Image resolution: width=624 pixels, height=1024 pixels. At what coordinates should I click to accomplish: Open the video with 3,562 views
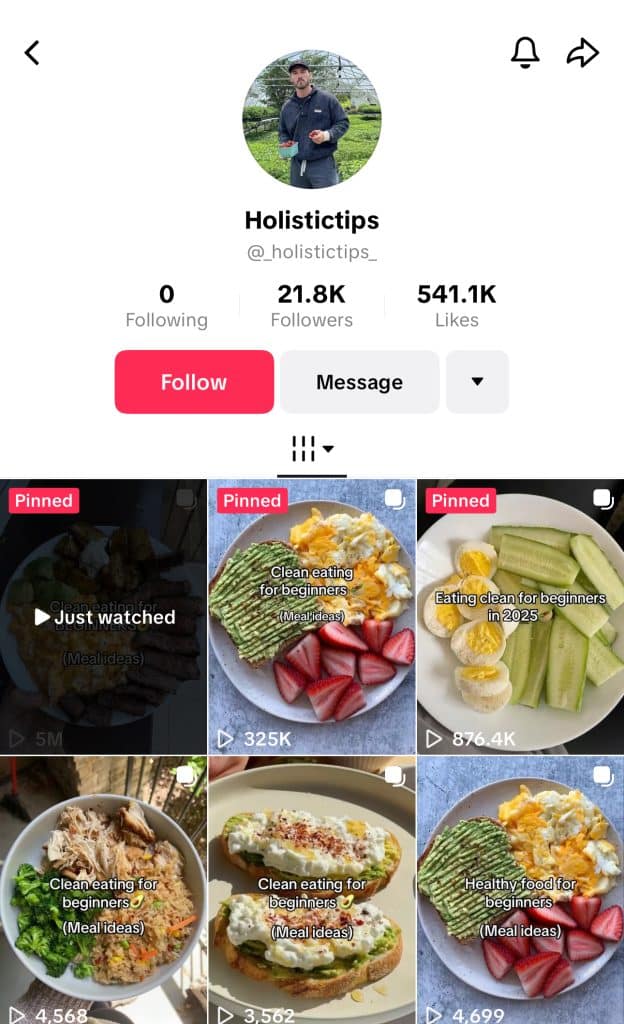pyautogui.click(x=312, y=890)
